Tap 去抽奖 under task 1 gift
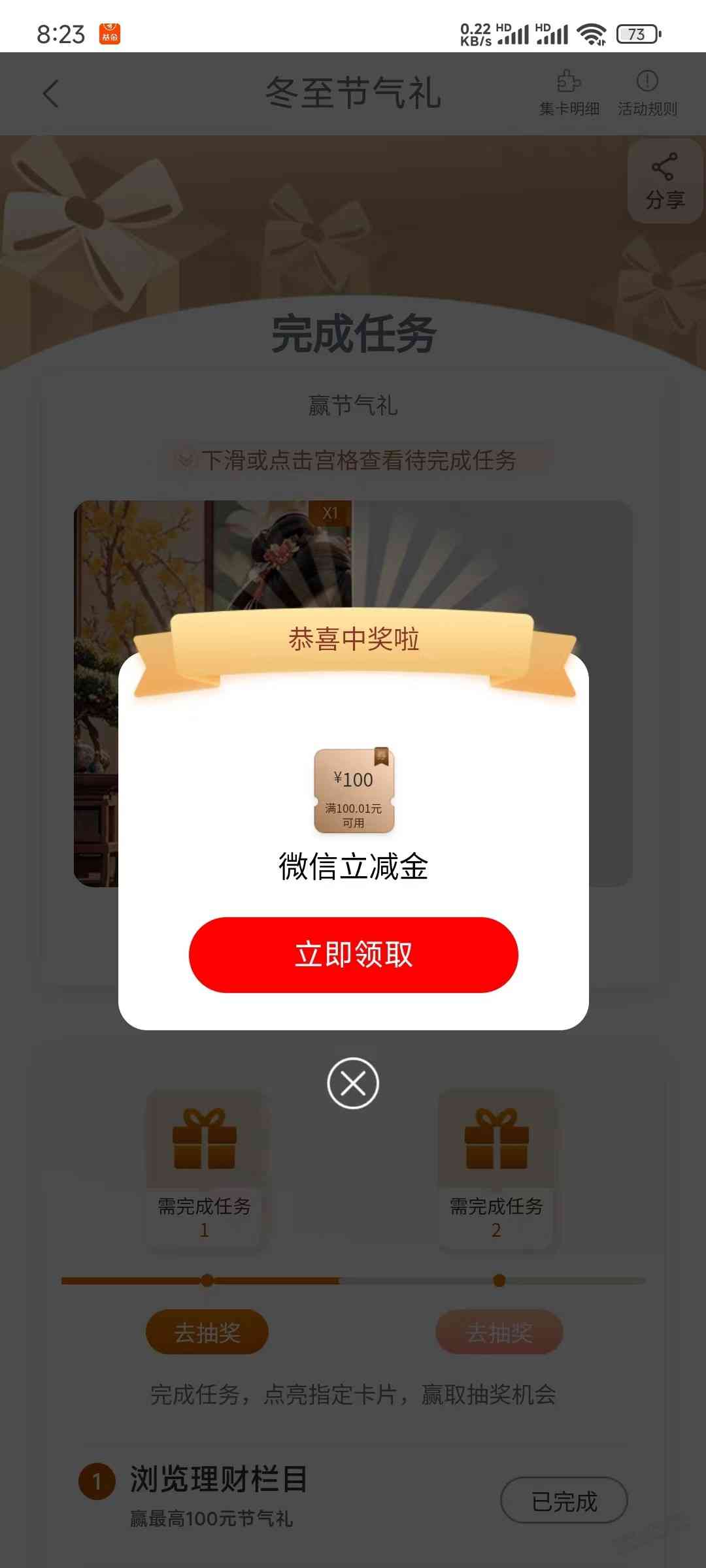Viewport: 706px width, 1568px height. pos(207,1332)
